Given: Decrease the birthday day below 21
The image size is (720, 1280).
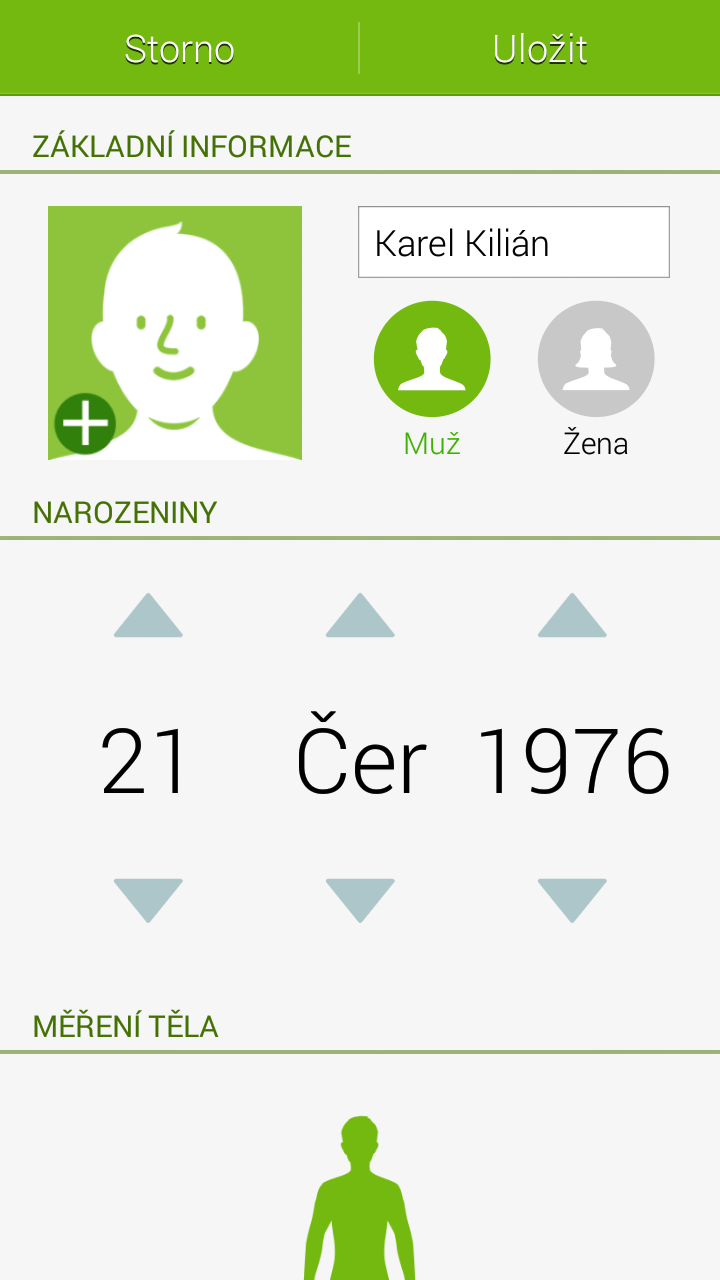Looking at the screenshot, I should click(148, 899).
